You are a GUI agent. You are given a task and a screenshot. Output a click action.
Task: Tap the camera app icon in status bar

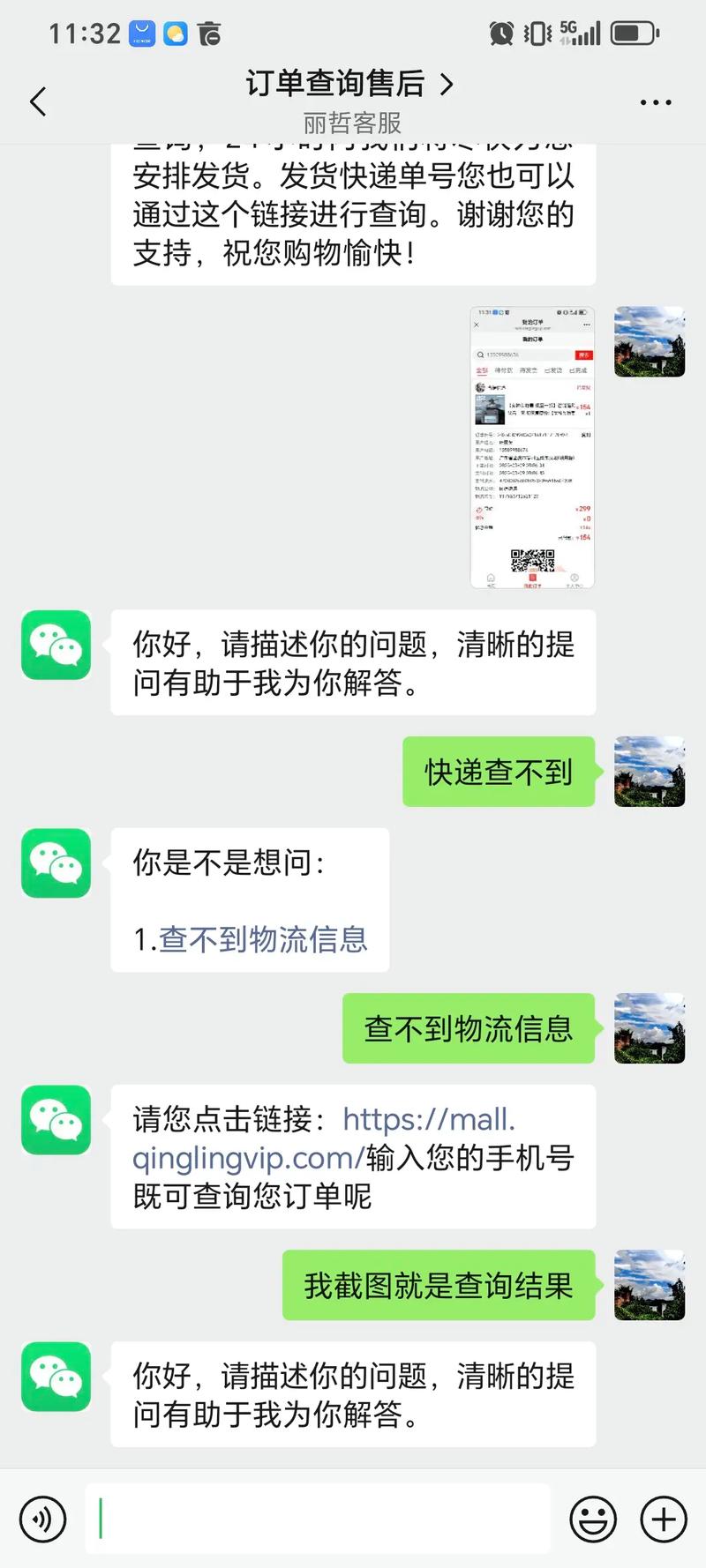coord(207,33)
